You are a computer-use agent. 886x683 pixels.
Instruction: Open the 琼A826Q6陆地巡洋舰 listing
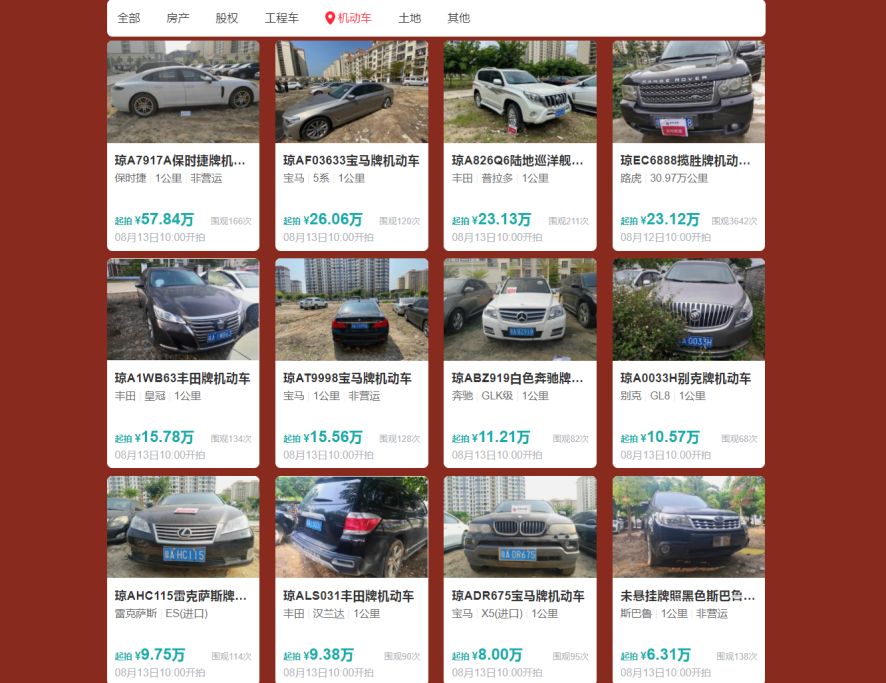pos(520,160)
